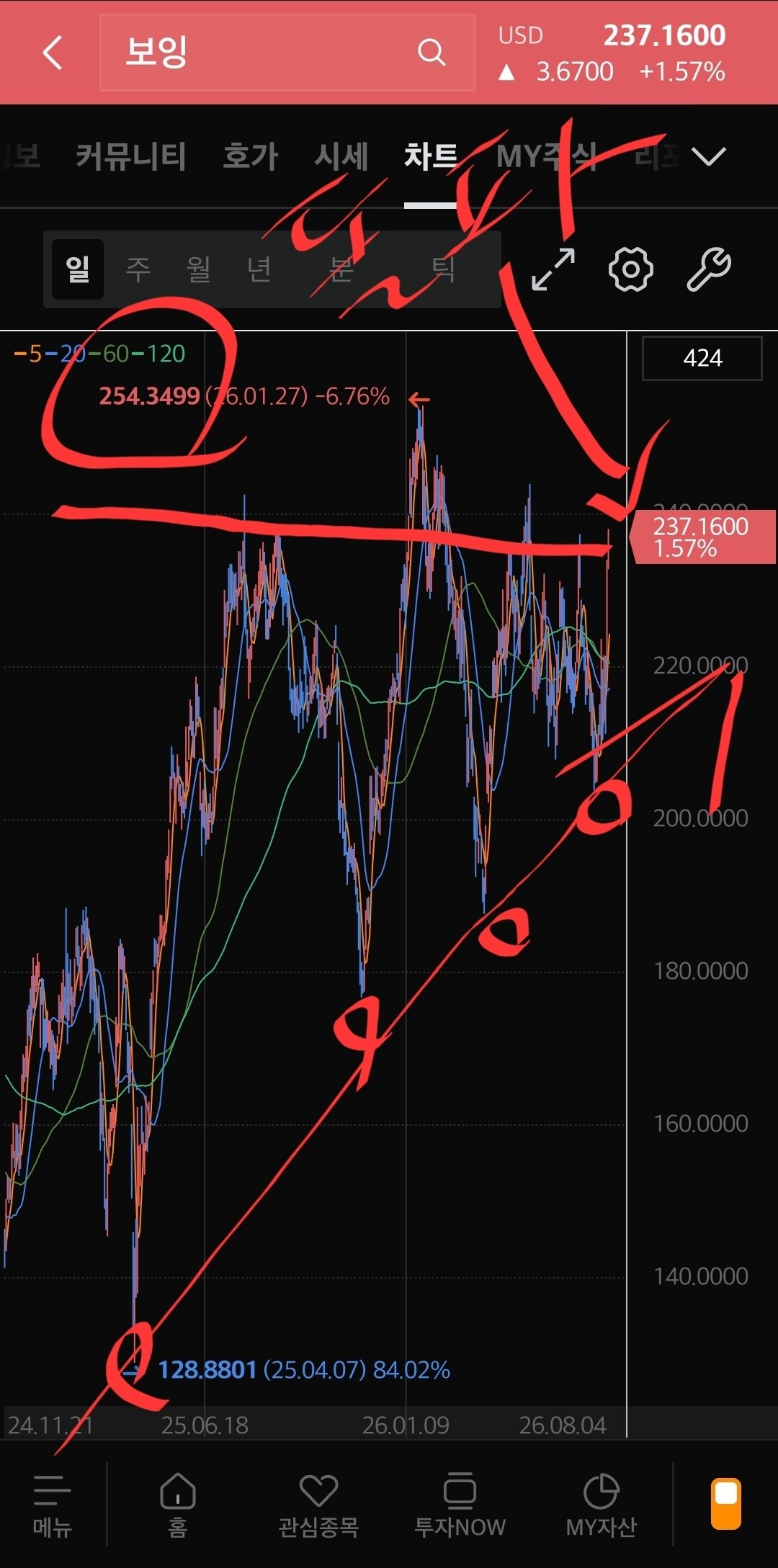The width and height of the screenshot is (778, 1568).
Task: Open chart settings gear
Action: (630, 269)
